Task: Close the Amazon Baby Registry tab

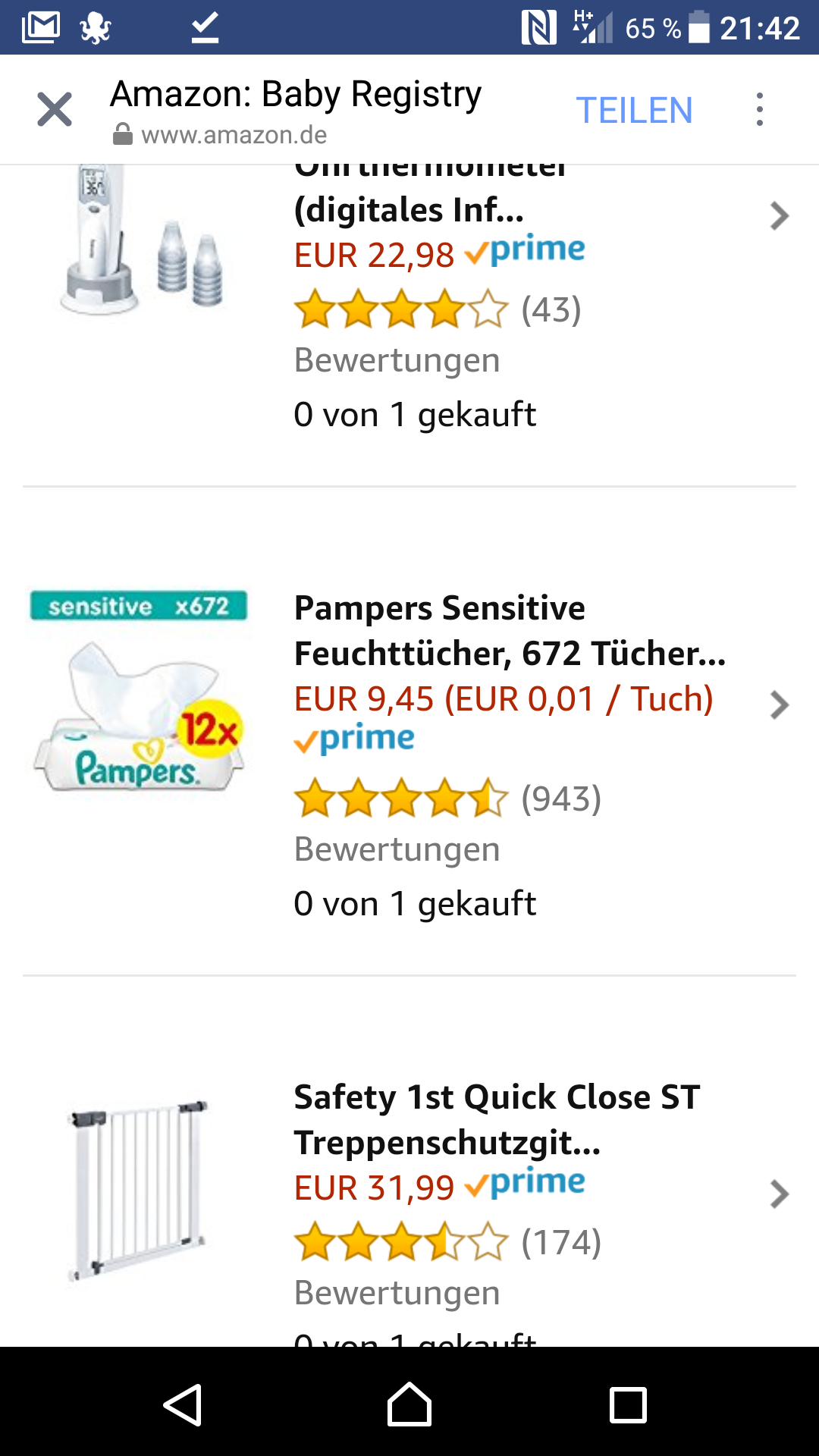Action: (55, 109)
